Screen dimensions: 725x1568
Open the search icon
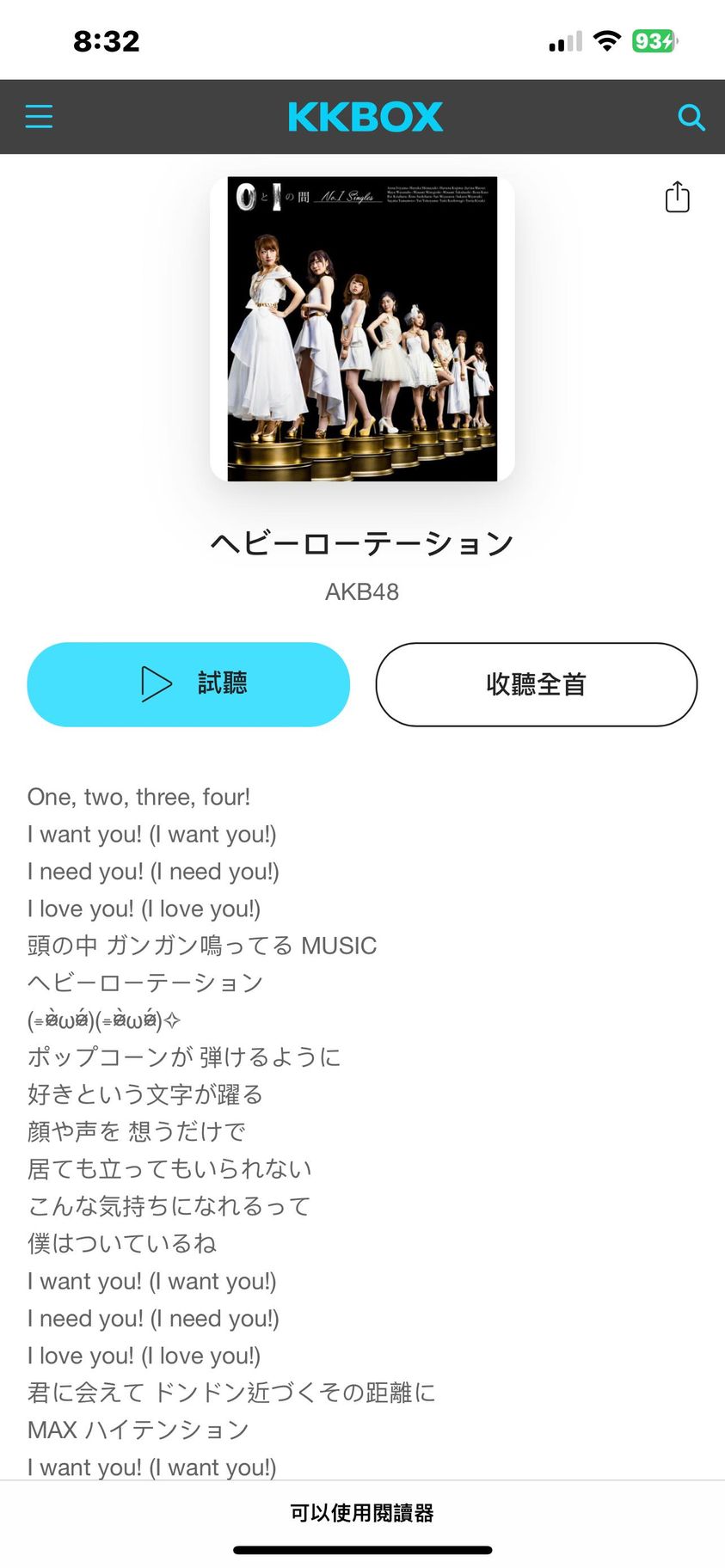coord(691,117)
